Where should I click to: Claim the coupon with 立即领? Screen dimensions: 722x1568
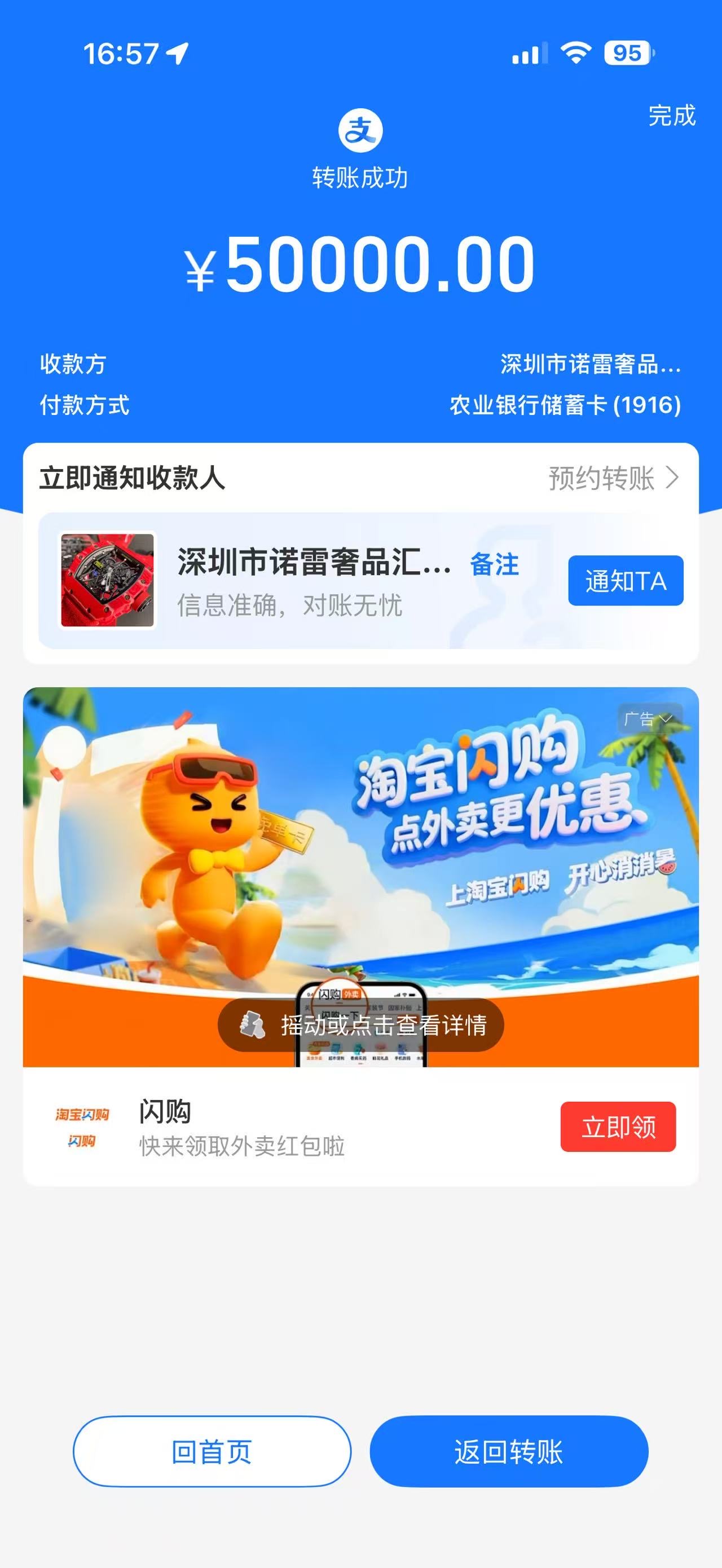(x=617, y=1127)
